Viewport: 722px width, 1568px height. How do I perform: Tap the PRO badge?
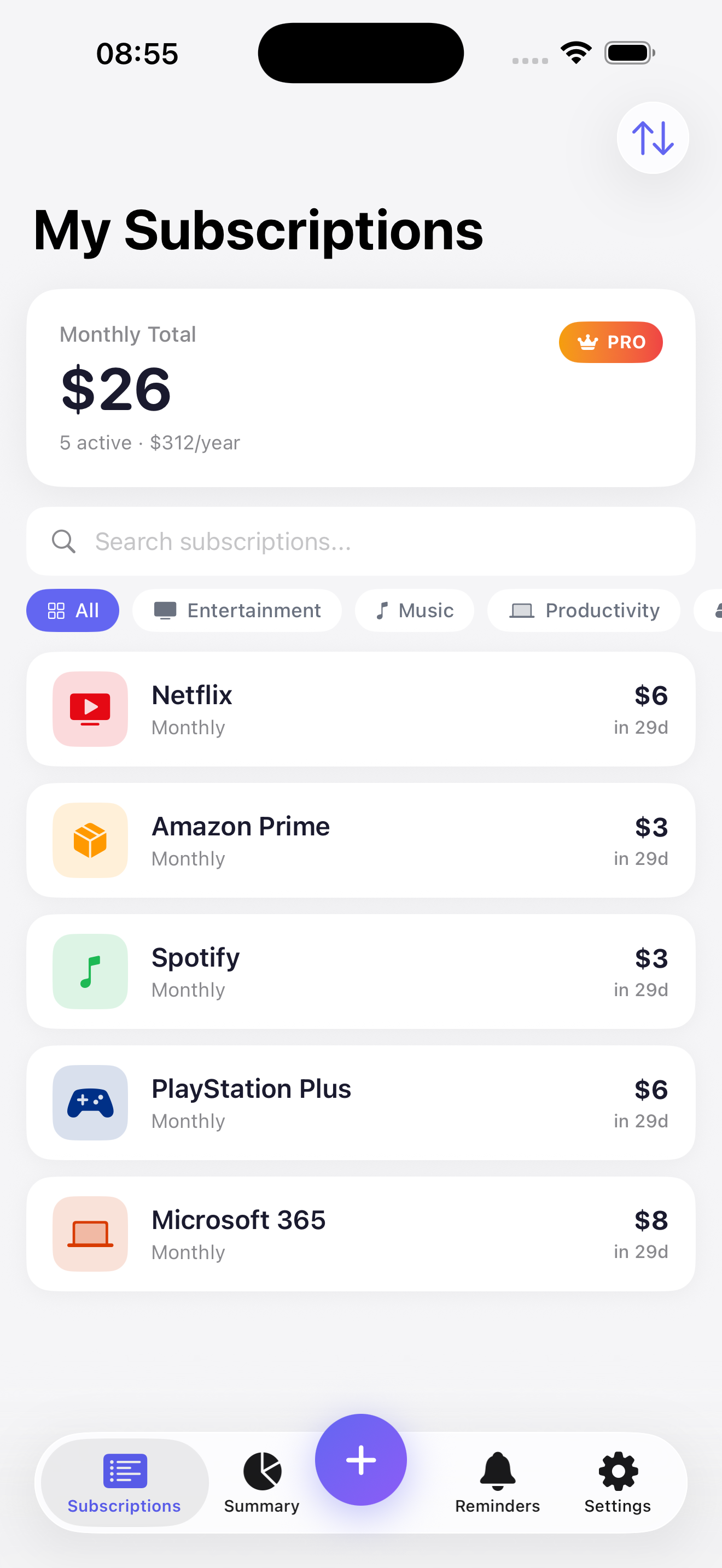[x=610, y=342]
